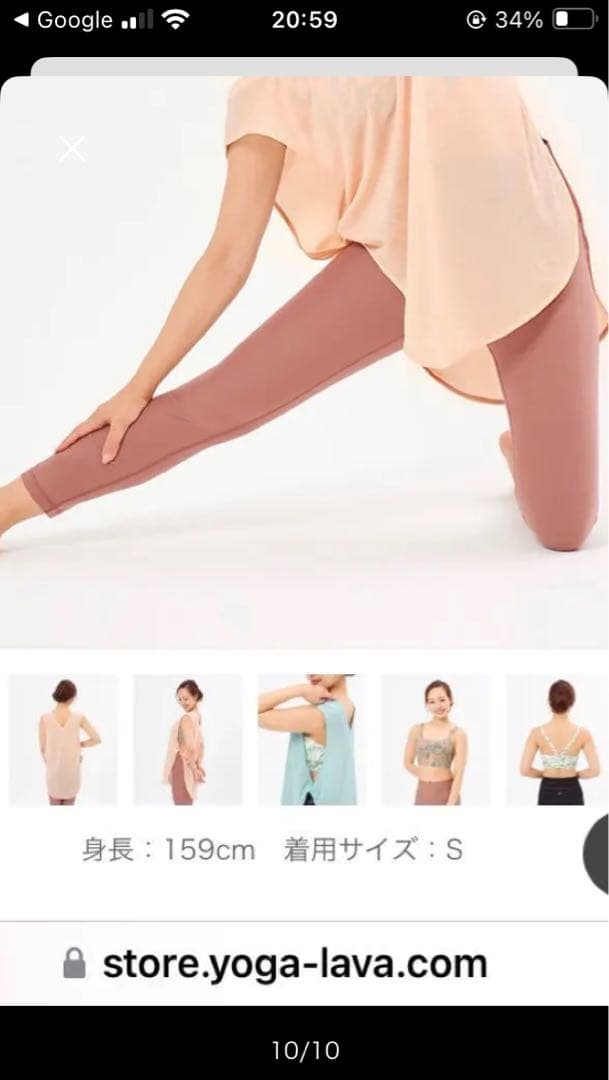Tap the store.yoga-lava.com address bar

tap(295, 964)
